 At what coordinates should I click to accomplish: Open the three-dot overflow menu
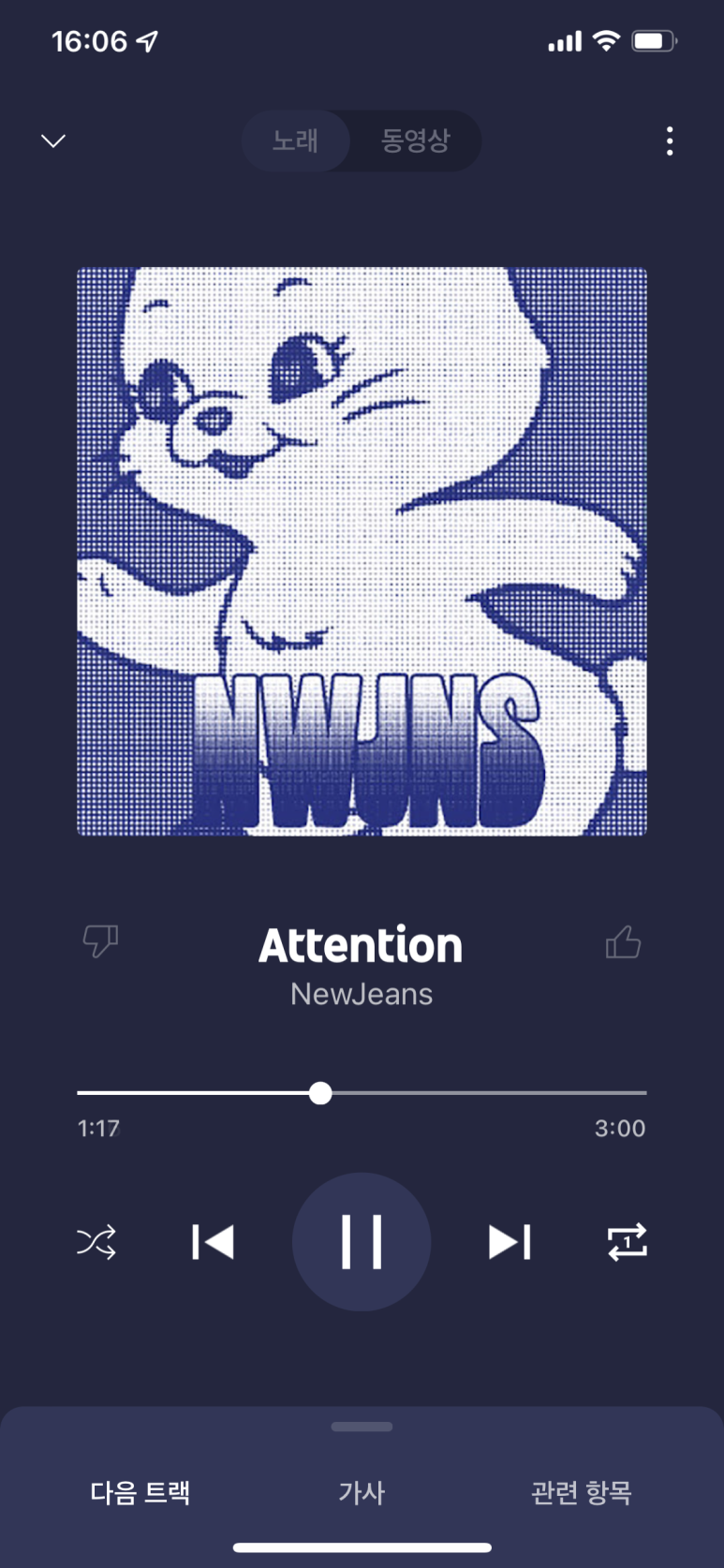click(x=669, y=141)
